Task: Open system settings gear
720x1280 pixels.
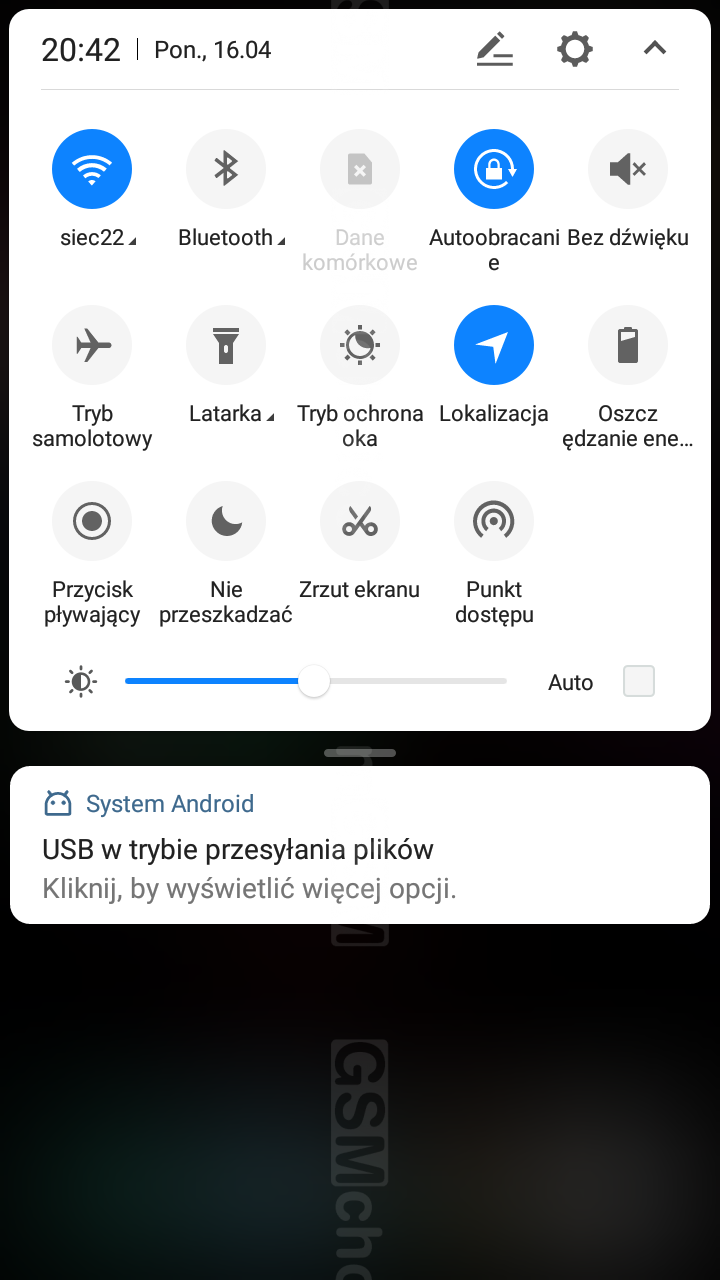Action: click(574, 49)
